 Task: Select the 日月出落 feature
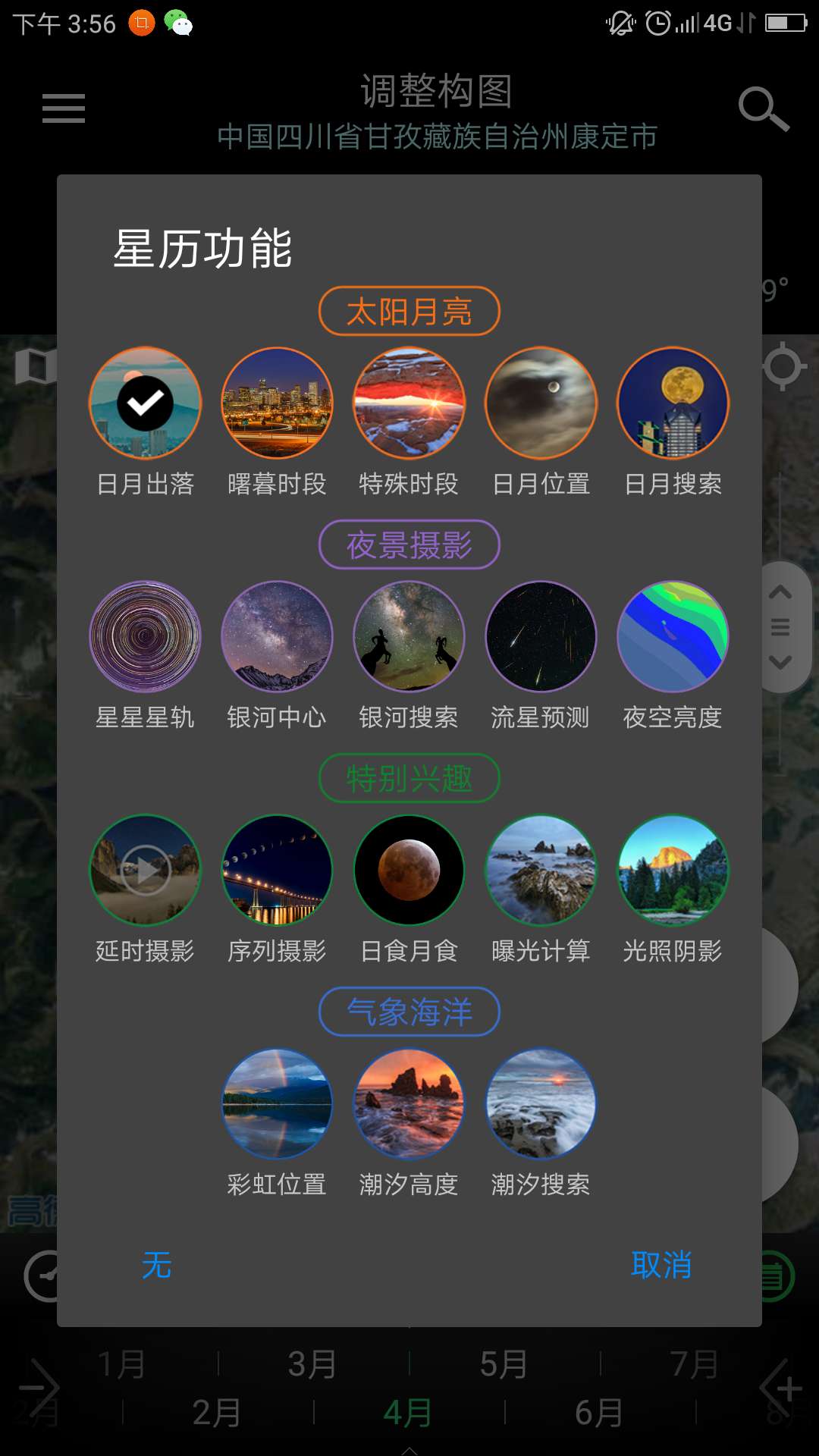145,403
